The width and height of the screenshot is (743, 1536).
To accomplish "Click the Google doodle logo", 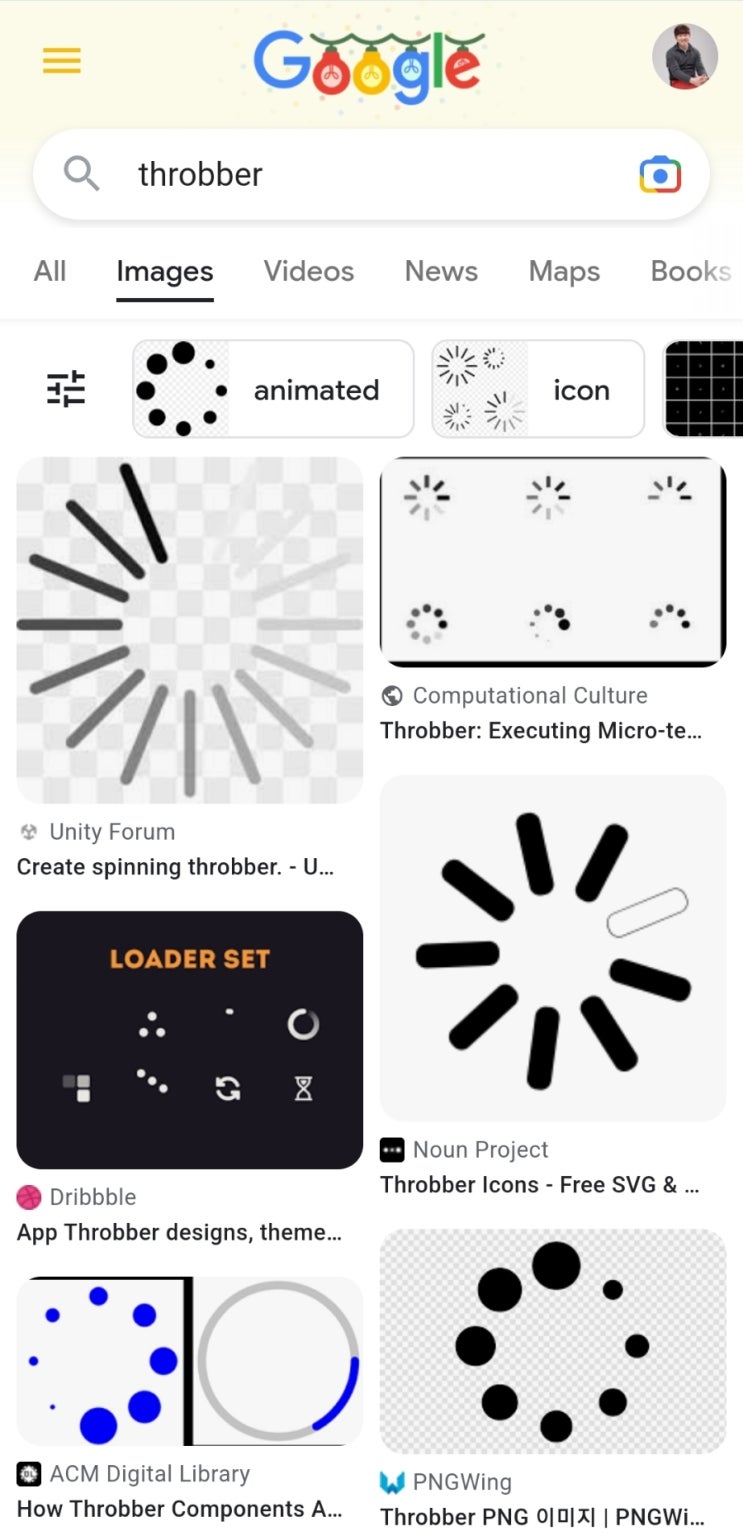I will [369, 62].
